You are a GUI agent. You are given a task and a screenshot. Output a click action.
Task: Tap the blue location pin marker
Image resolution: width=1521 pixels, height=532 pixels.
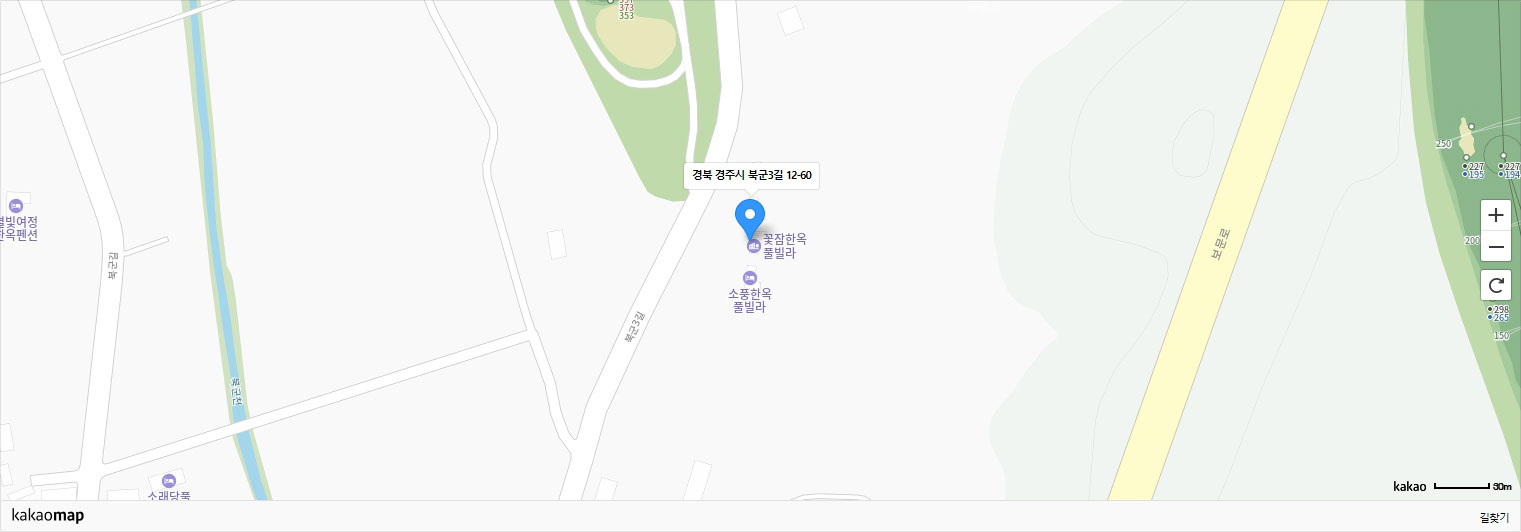[x=750, y=217]
